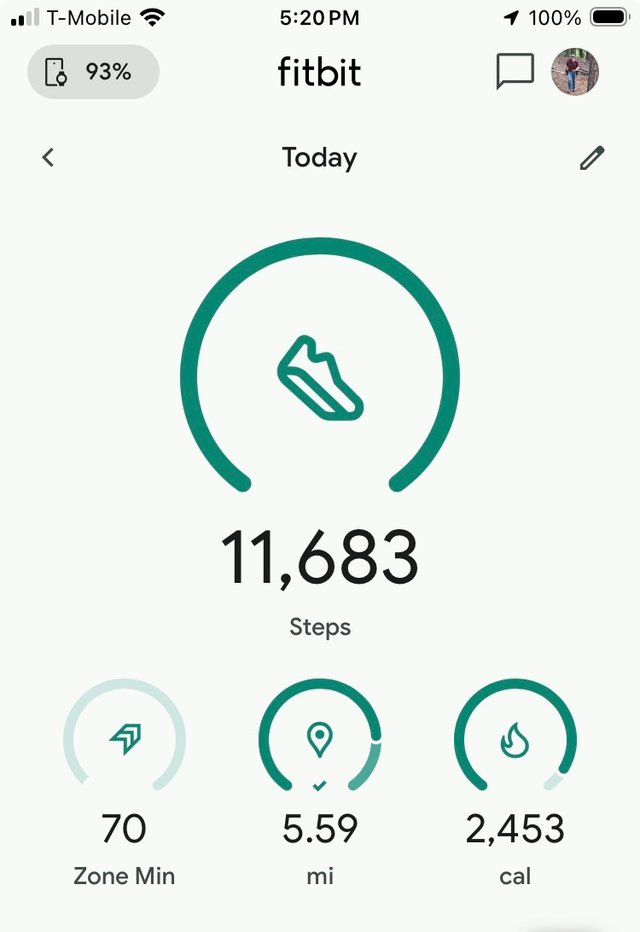Open the messages inbox icon
Image resolution: width=640 pixels, height=932 pixels.
coord(515,72)
